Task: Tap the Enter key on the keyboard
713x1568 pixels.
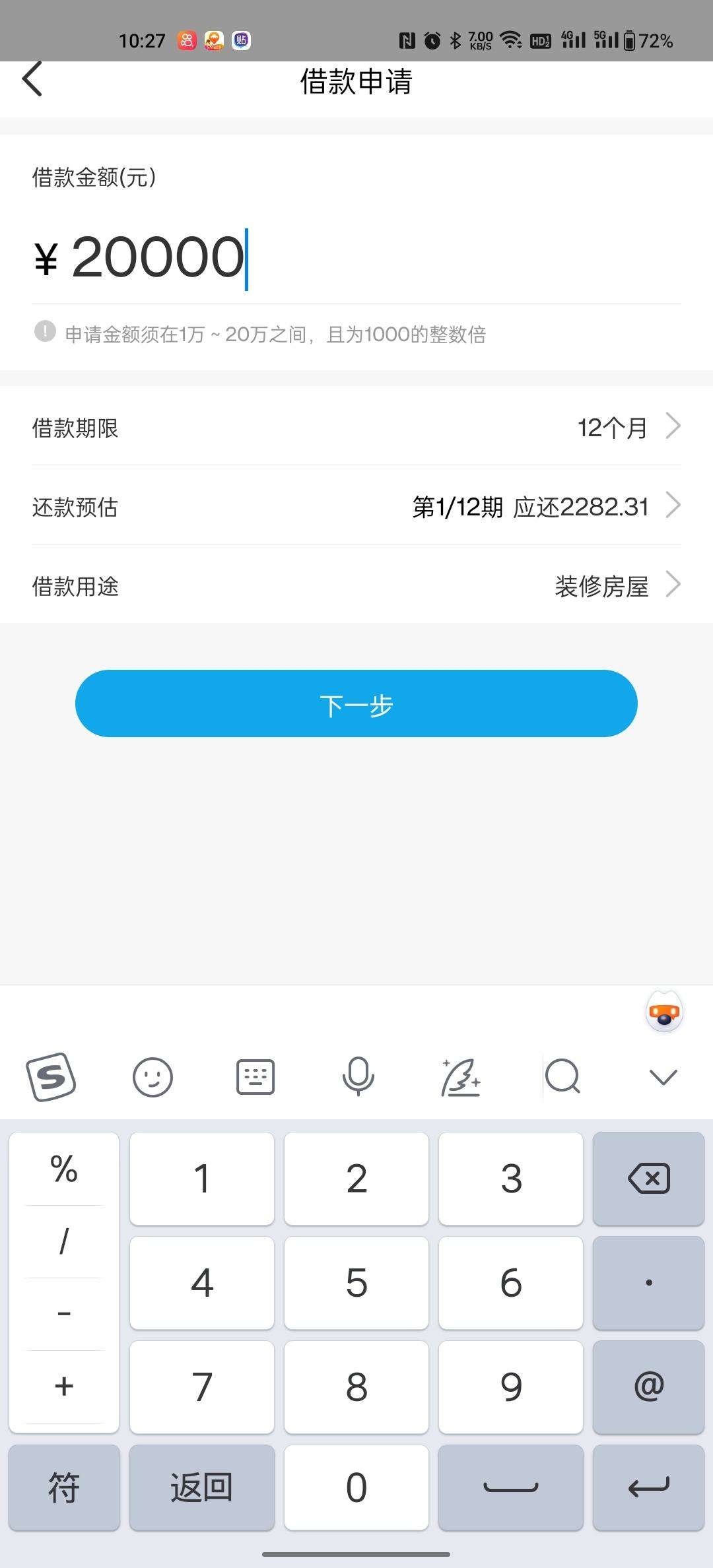Action: 649,1487
